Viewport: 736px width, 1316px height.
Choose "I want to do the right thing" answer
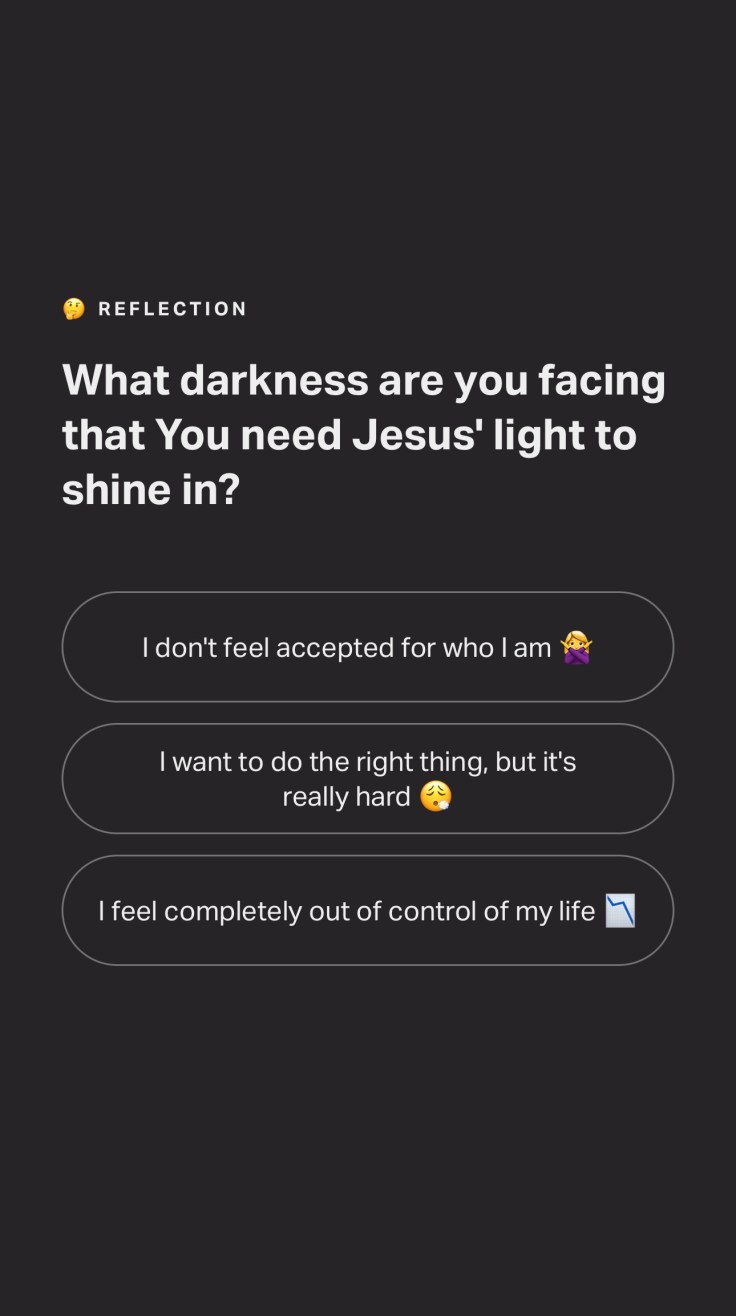pos(367,779)
